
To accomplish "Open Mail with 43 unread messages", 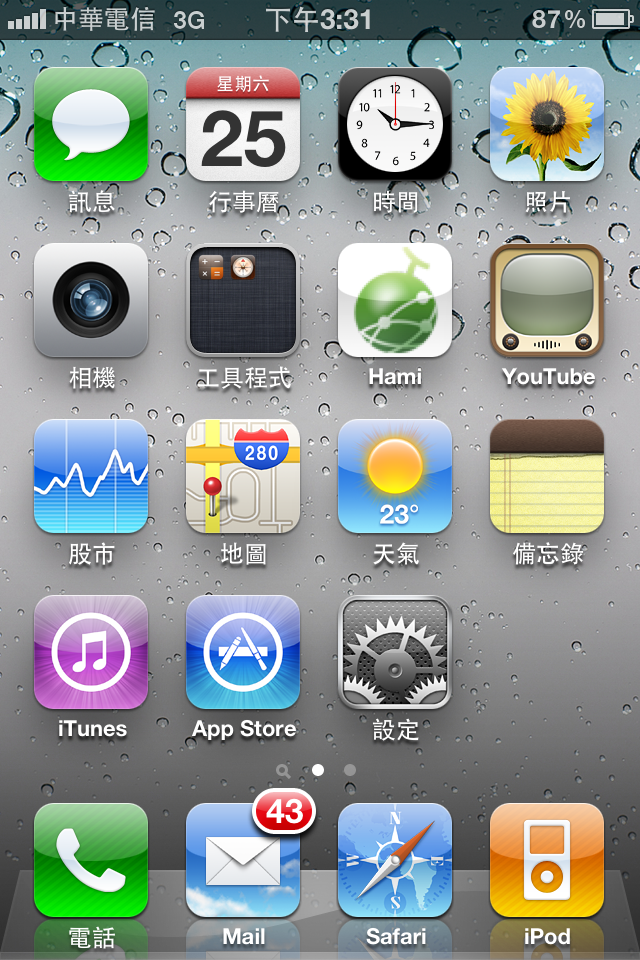I will 243,860.
